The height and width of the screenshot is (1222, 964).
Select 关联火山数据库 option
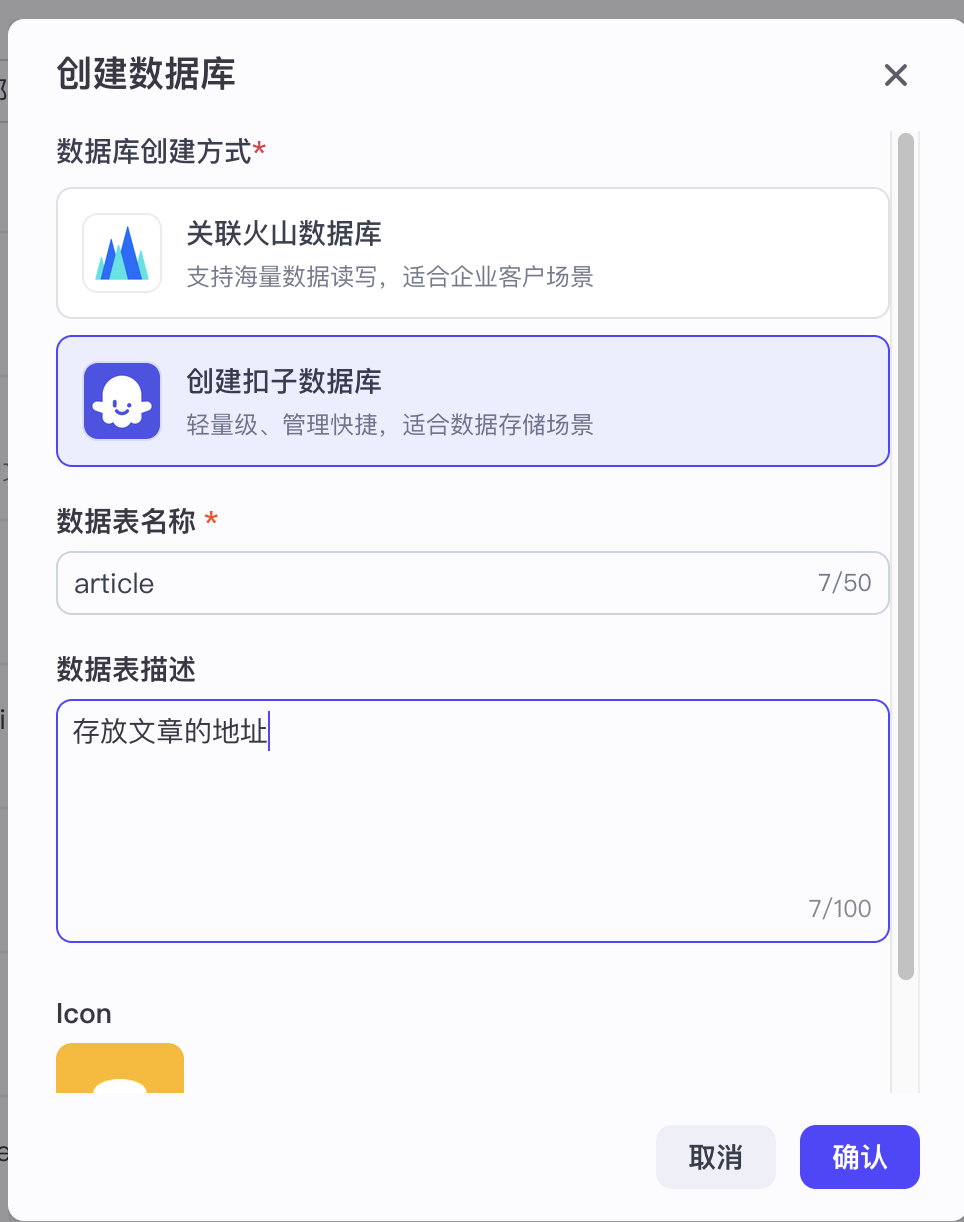pos(472,253)
